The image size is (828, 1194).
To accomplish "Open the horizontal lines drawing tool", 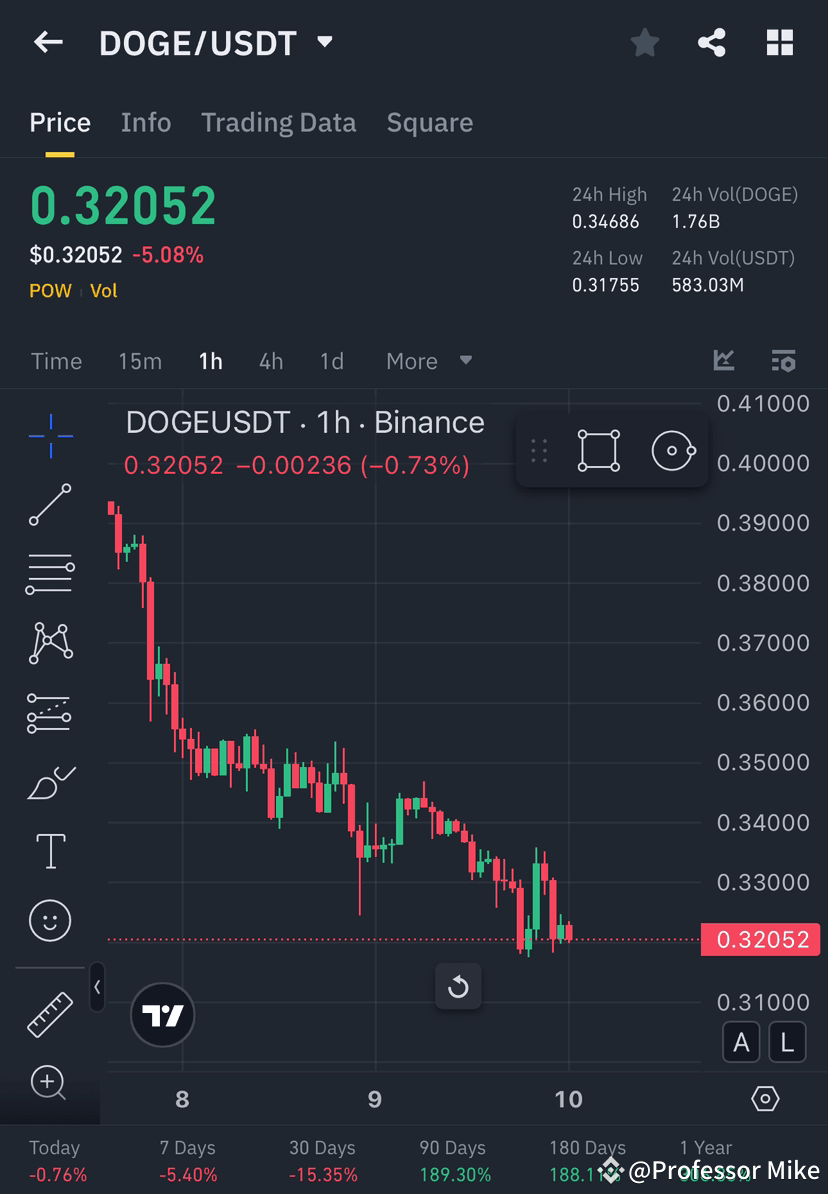I will coord(50,574).
